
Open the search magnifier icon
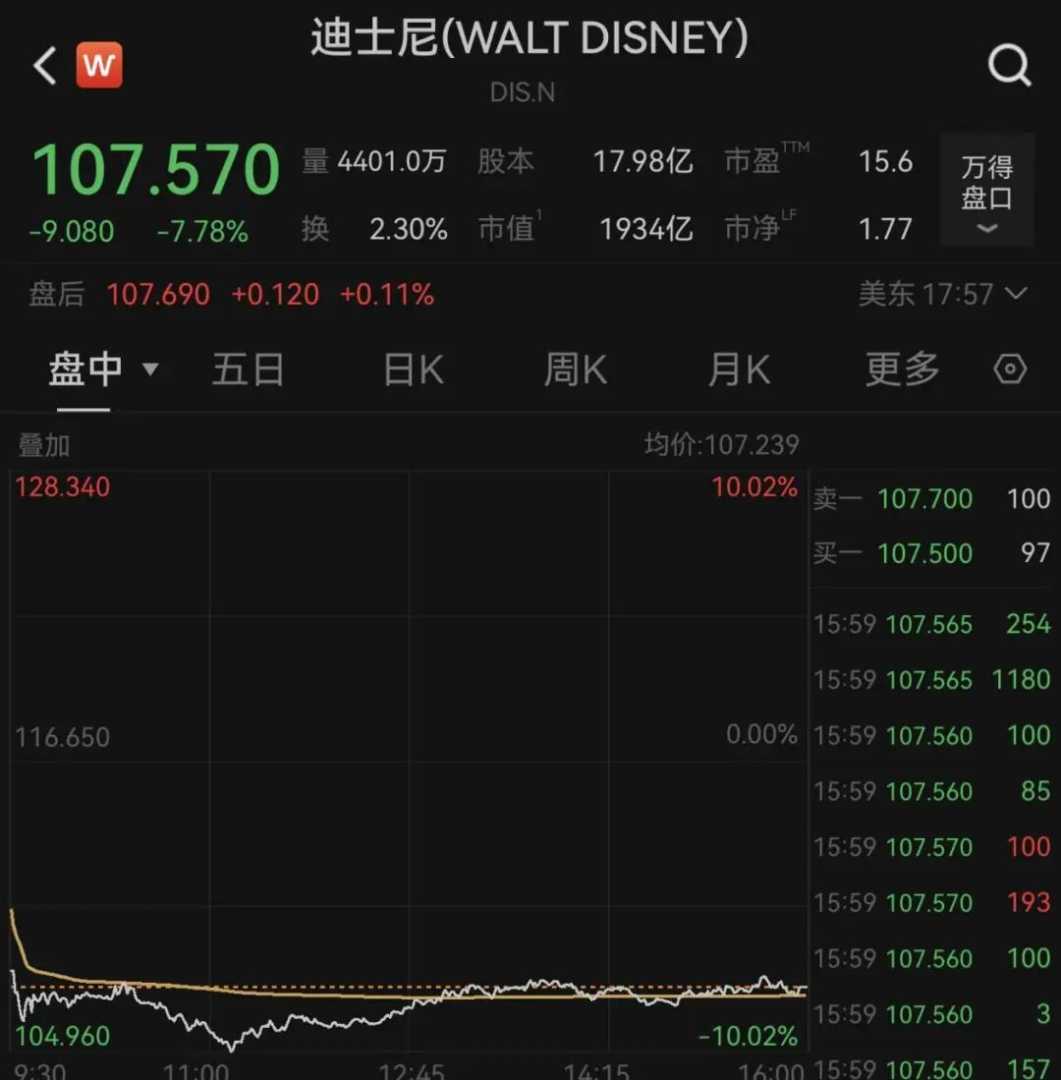coord(1008,66)
